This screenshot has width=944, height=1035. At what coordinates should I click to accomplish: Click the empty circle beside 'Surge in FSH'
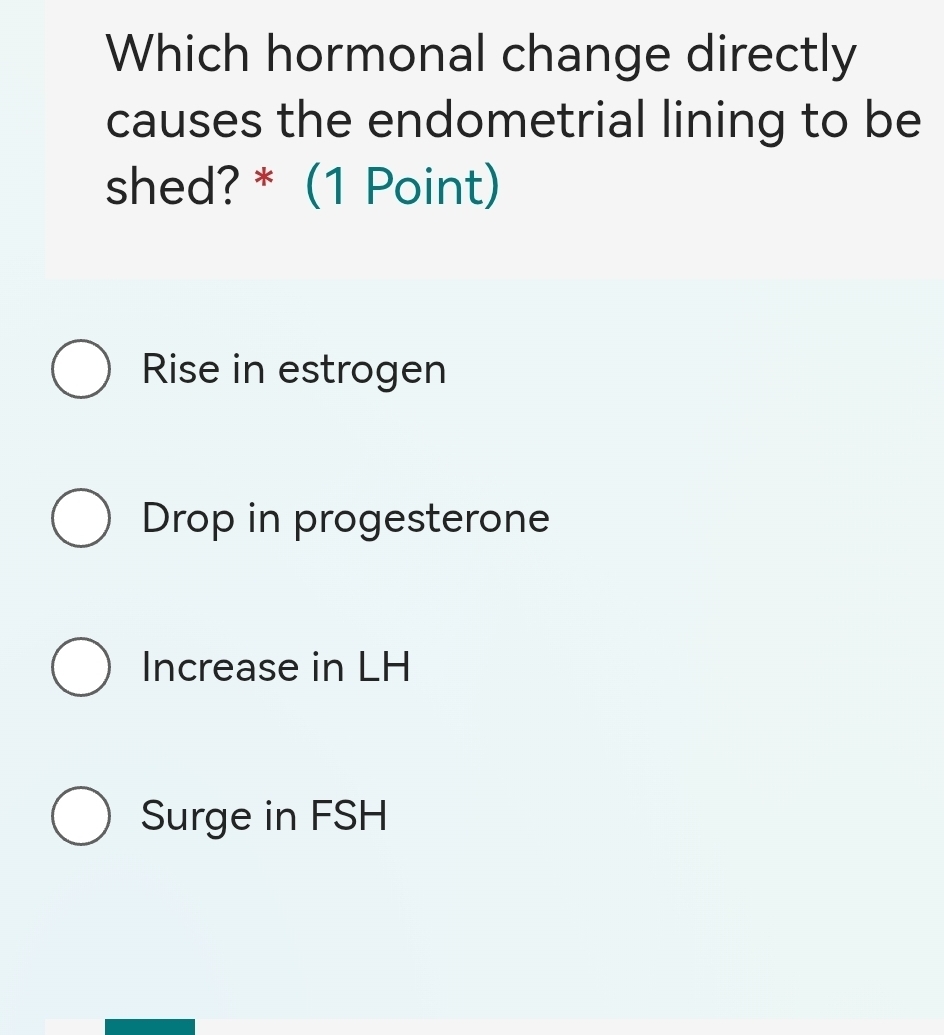point(82,815)
